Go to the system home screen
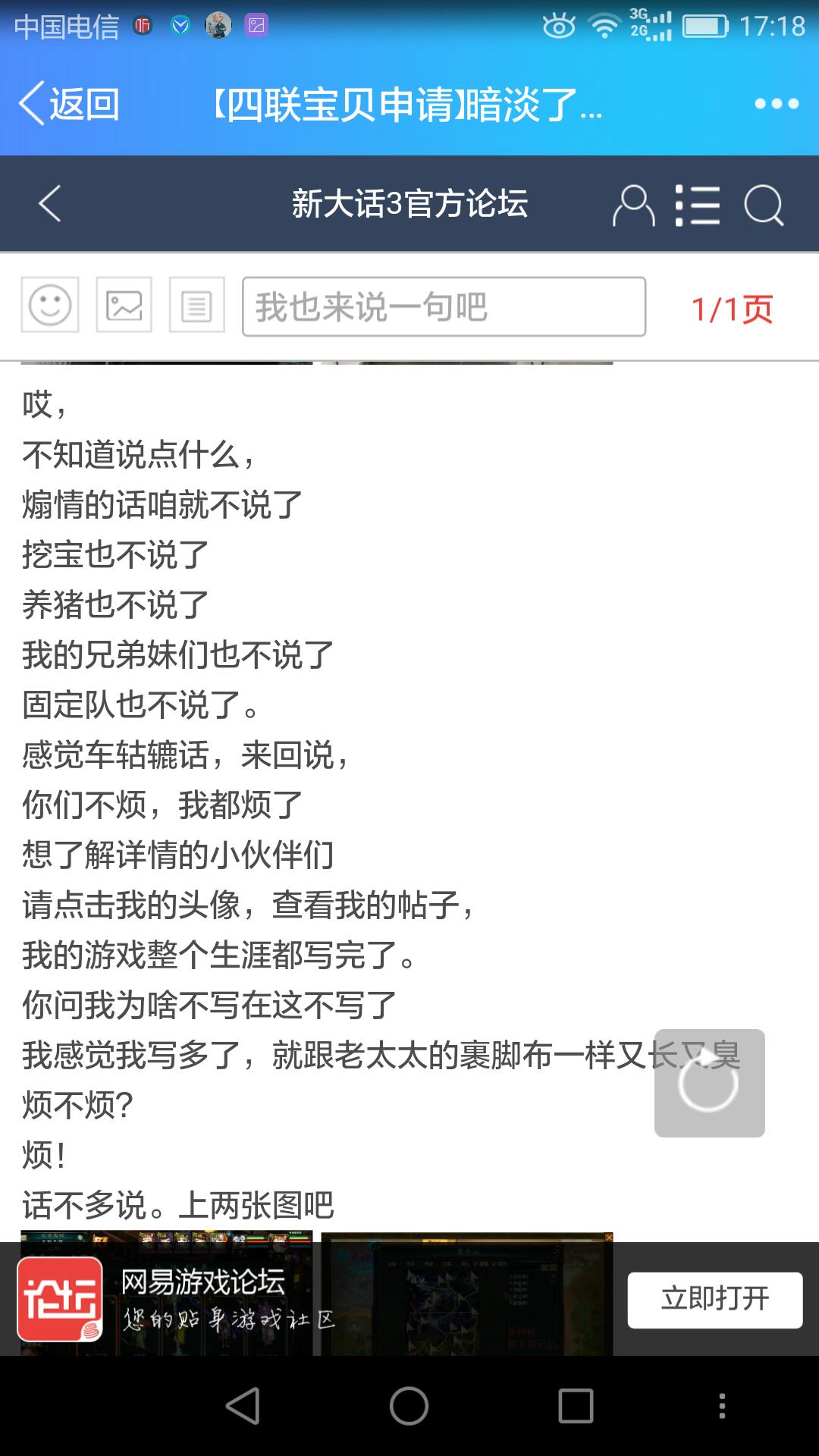This screenshot has height=1456, width=819. click(409, 1406)
